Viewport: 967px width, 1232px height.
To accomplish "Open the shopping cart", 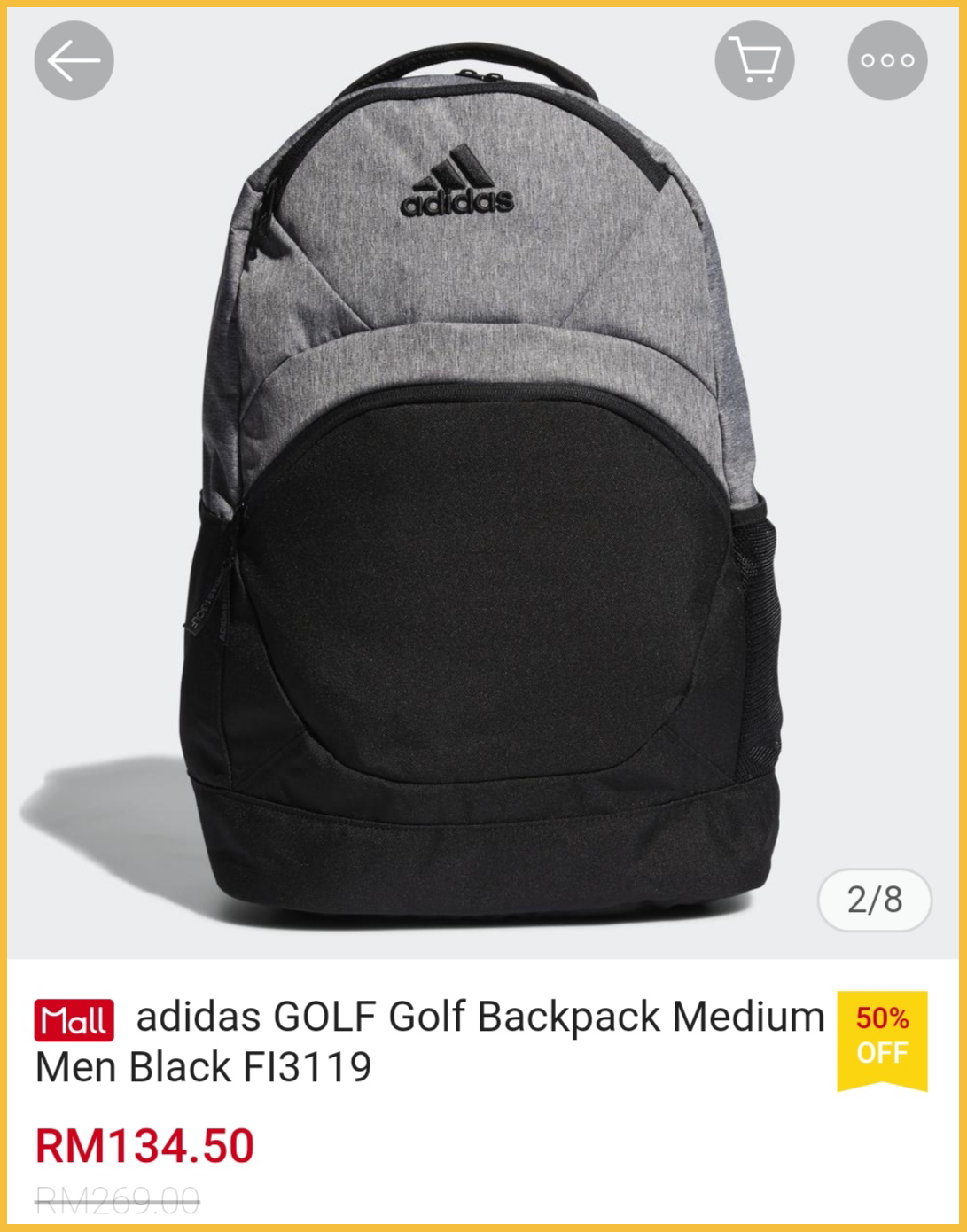I will click(754, 61).
